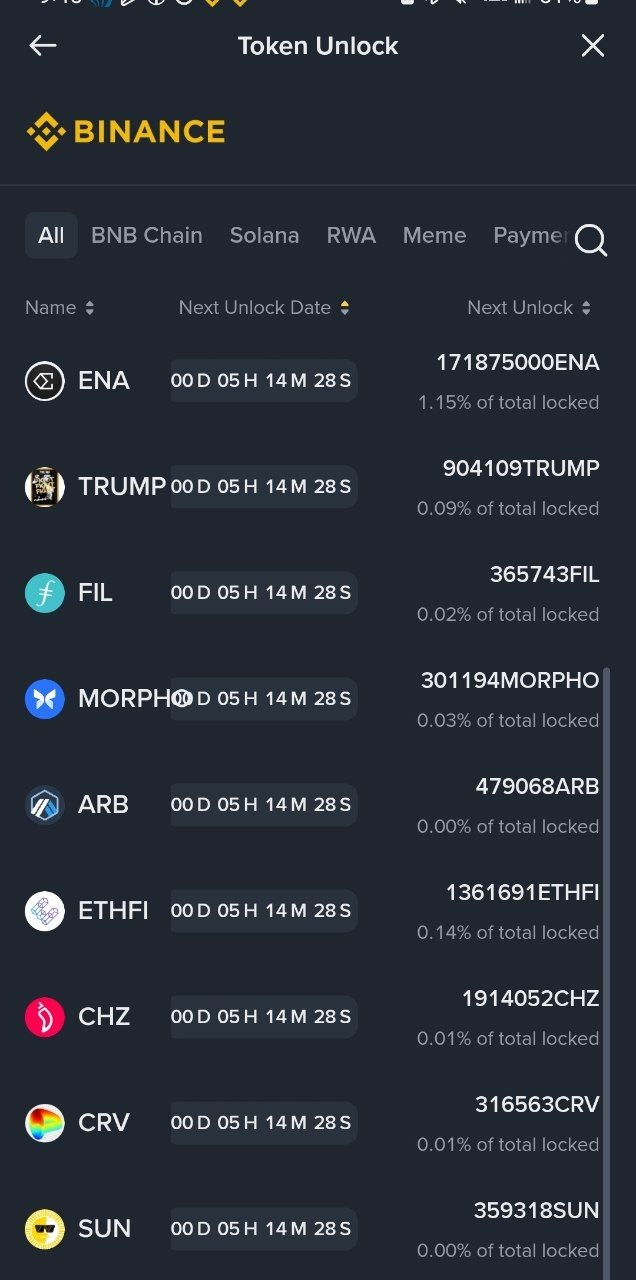Open the CHZ token row
636x1280 pixels.
pyautogui.click(x=104, y=1017)
